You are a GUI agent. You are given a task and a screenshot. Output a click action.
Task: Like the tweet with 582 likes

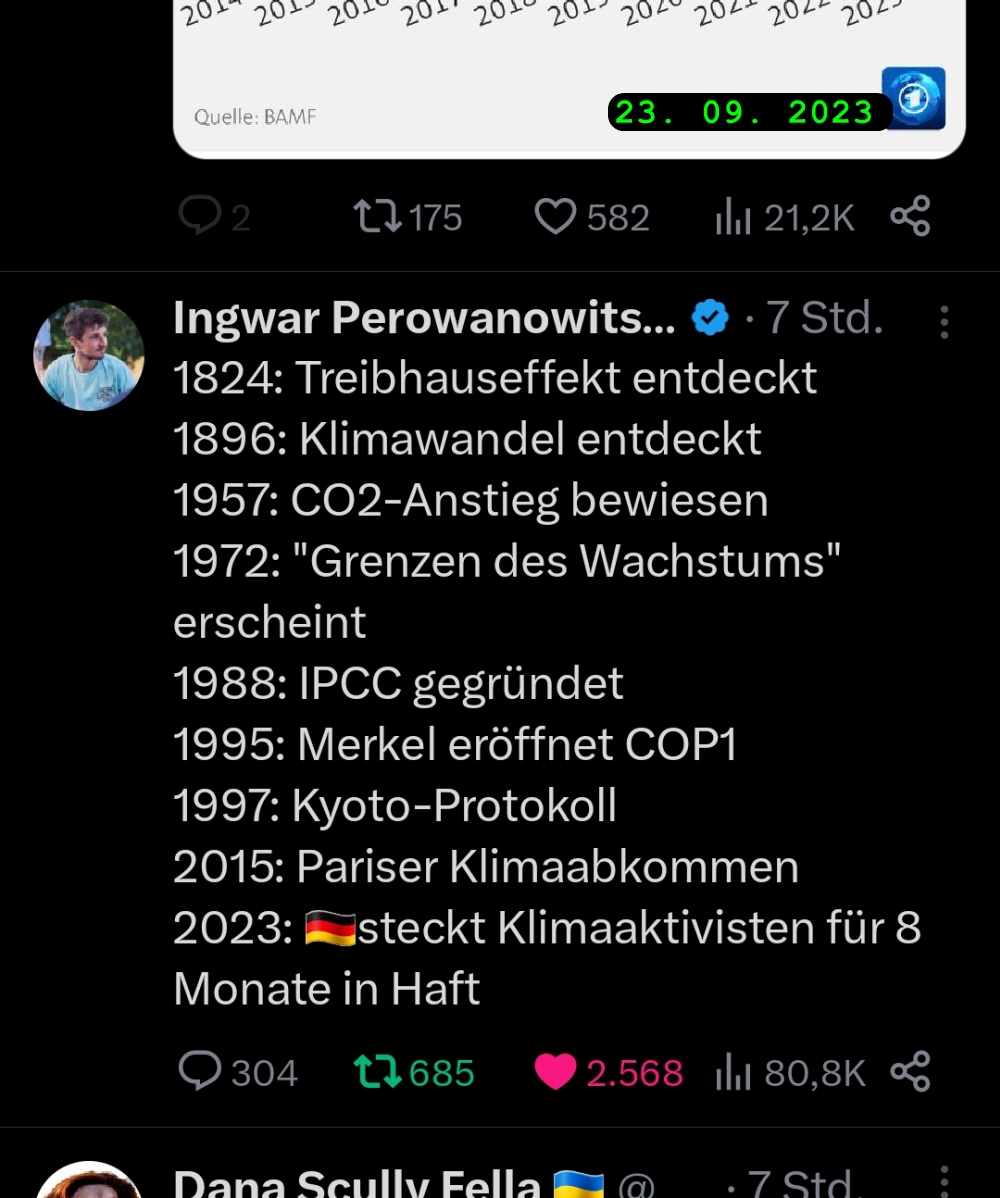556,216
